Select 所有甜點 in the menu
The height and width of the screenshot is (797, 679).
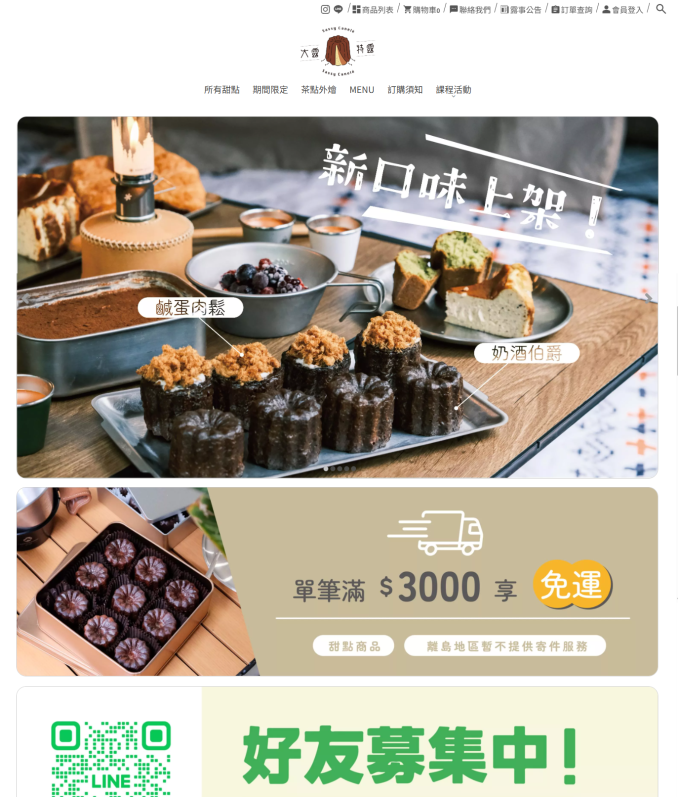click(222, 90)
